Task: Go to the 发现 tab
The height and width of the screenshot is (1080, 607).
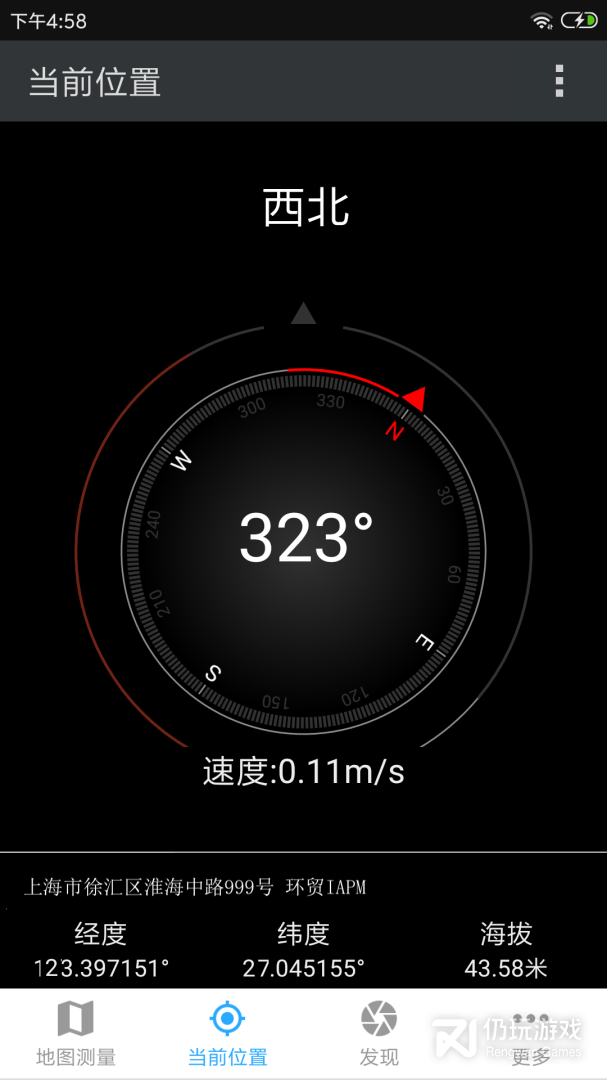Action: 379,1034
